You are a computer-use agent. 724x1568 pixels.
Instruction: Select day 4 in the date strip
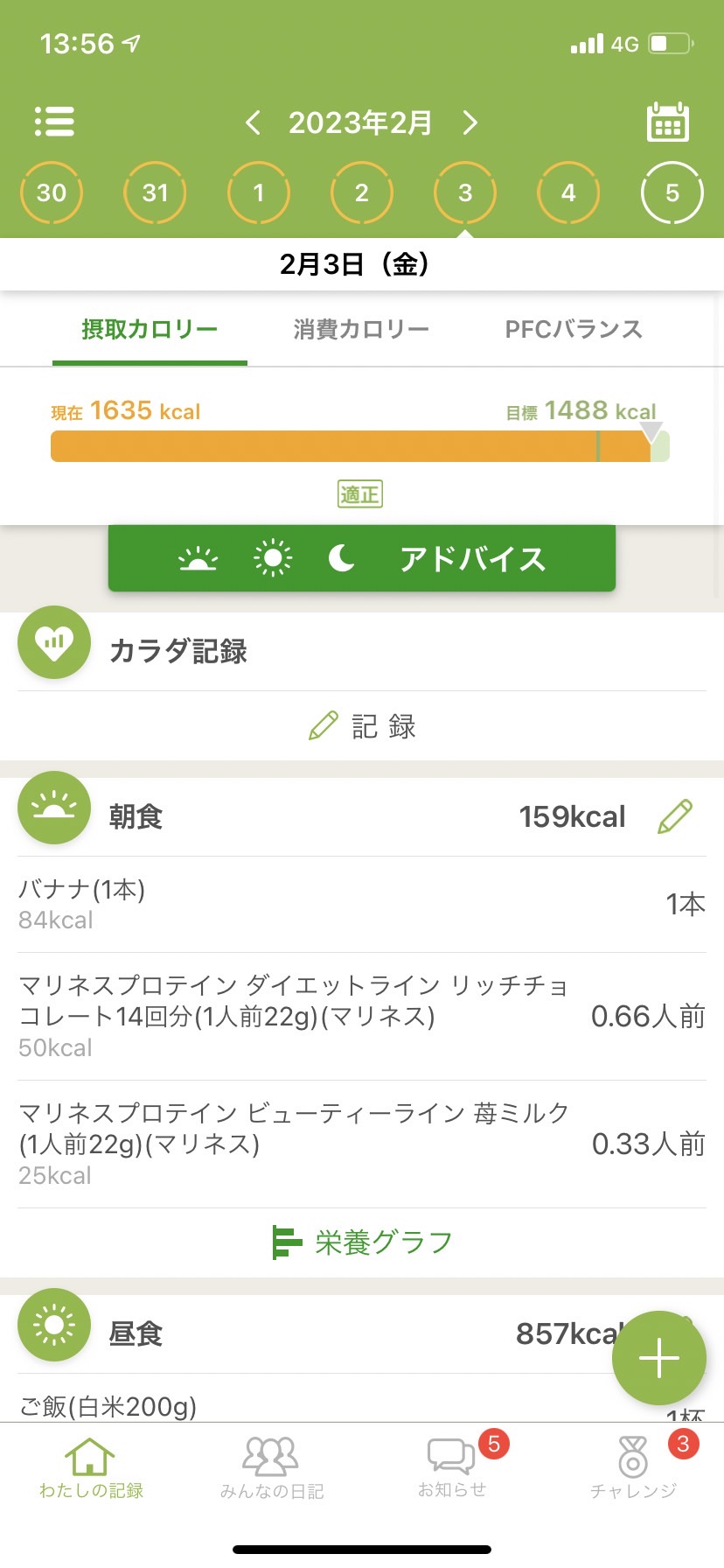pos(568,192)
